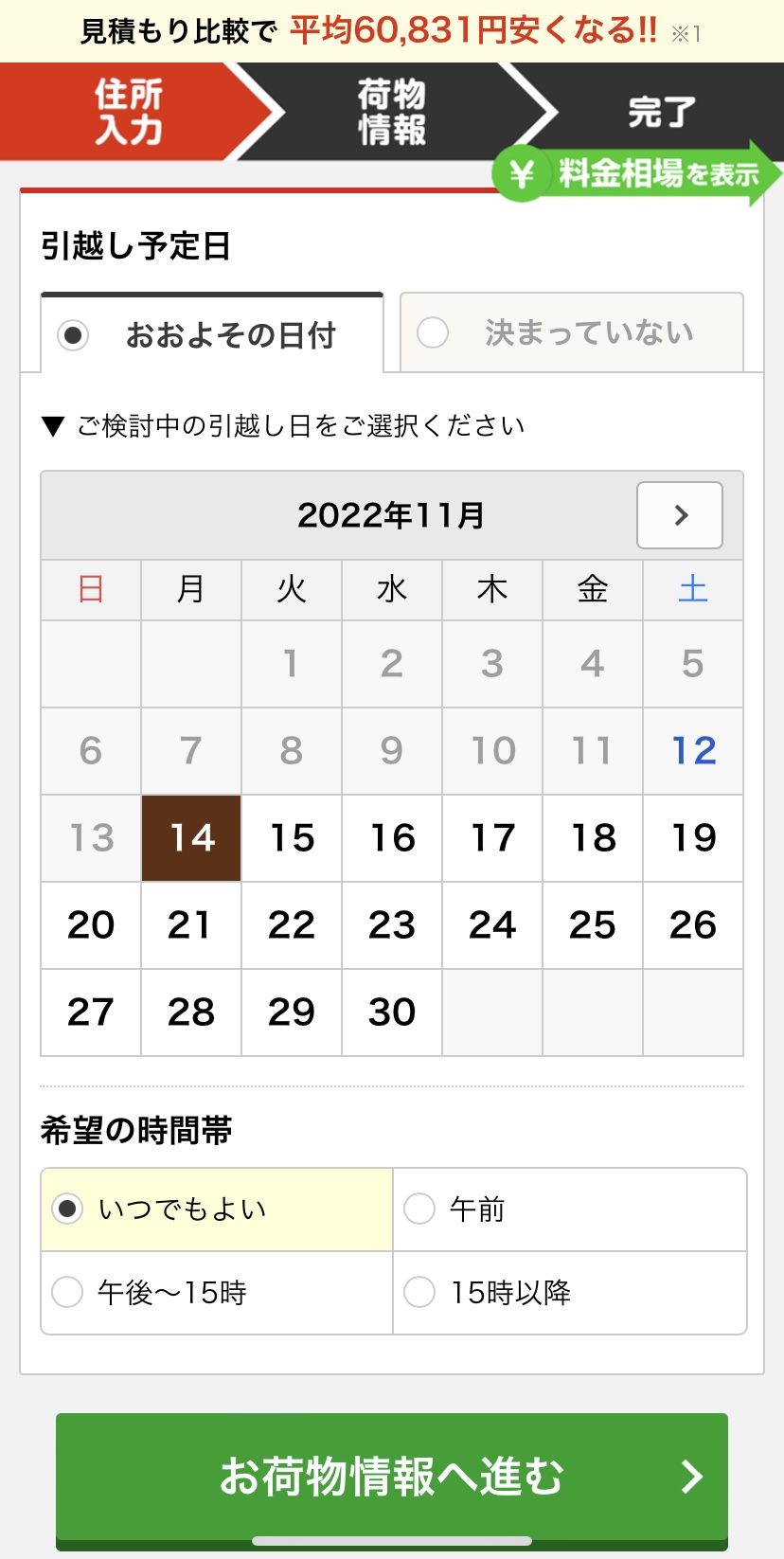Select the おおよその日付 option

(x=212, y=334)
